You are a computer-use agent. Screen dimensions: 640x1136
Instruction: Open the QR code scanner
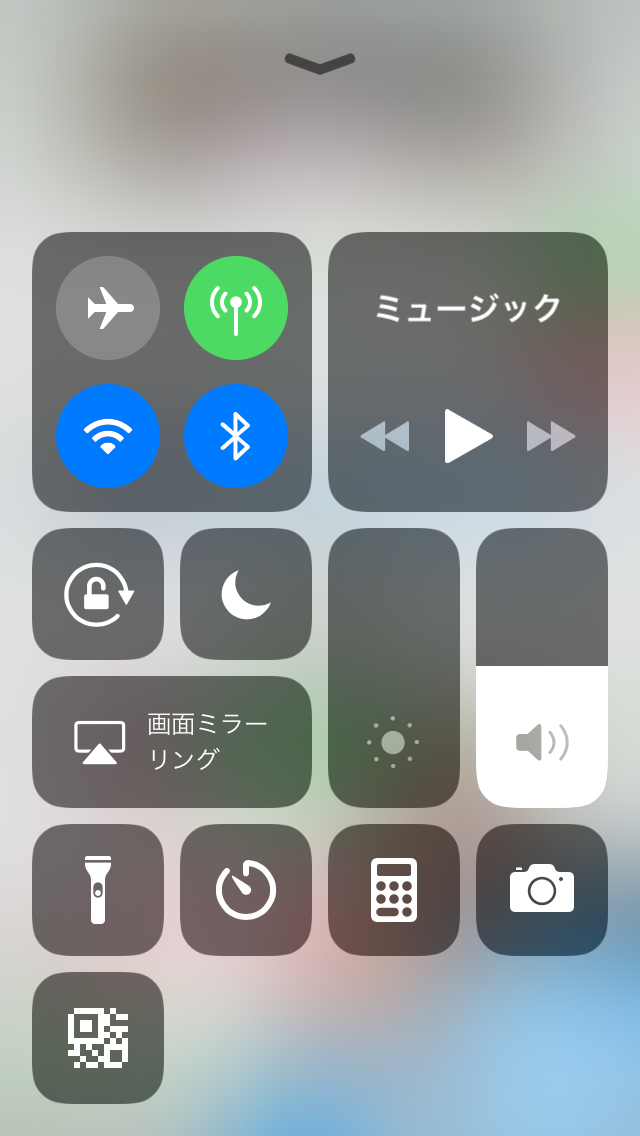pyautogui.click(x=98, y=1037)
